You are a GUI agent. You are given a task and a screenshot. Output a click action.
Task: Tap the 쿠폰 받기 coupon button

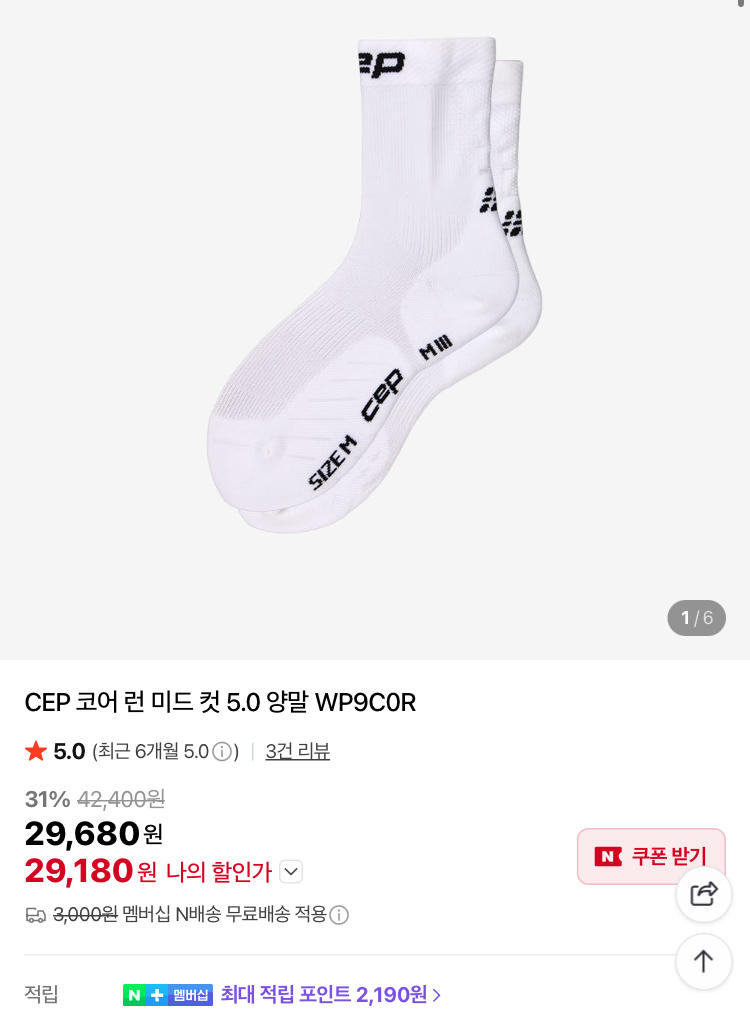(651, 856)
